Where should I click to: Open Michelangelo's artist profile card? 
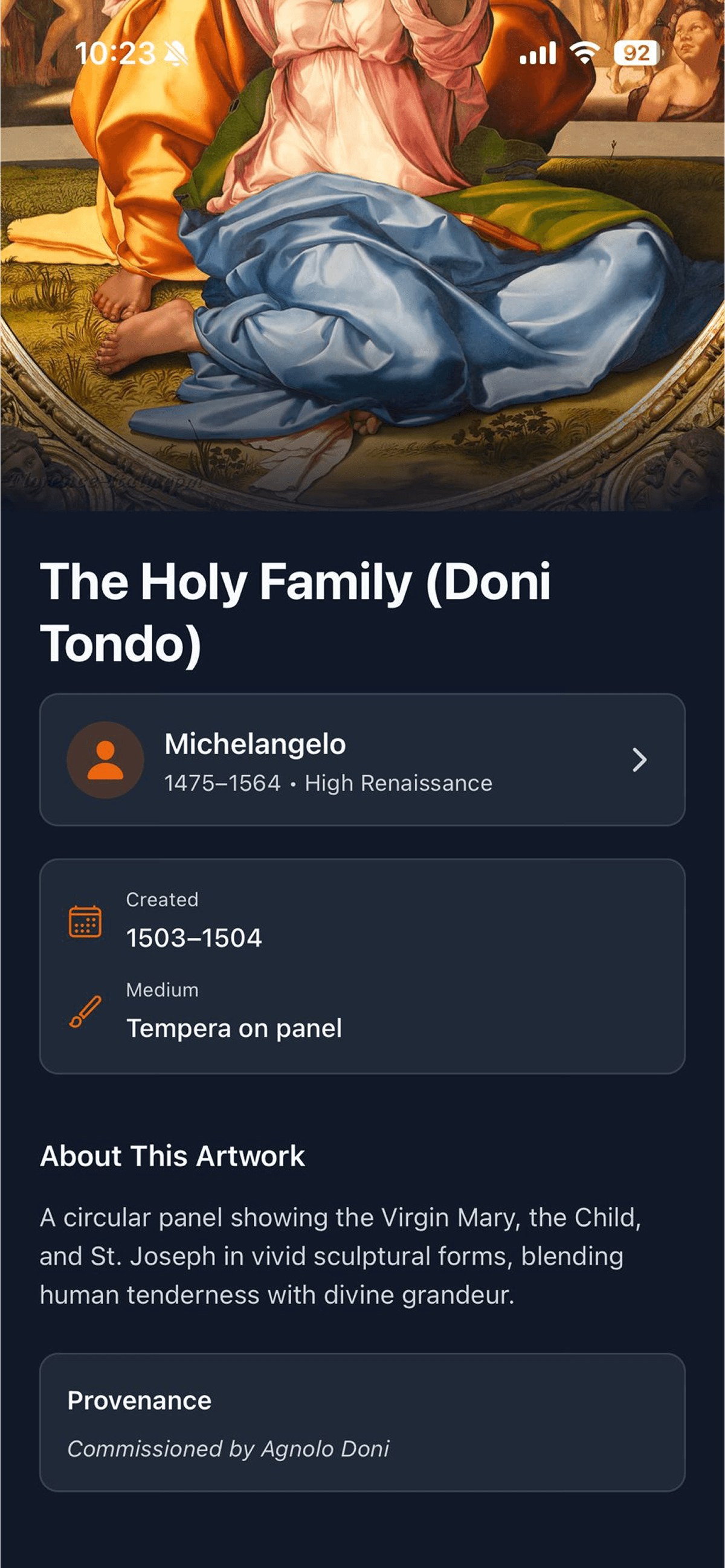coord(362,760)
